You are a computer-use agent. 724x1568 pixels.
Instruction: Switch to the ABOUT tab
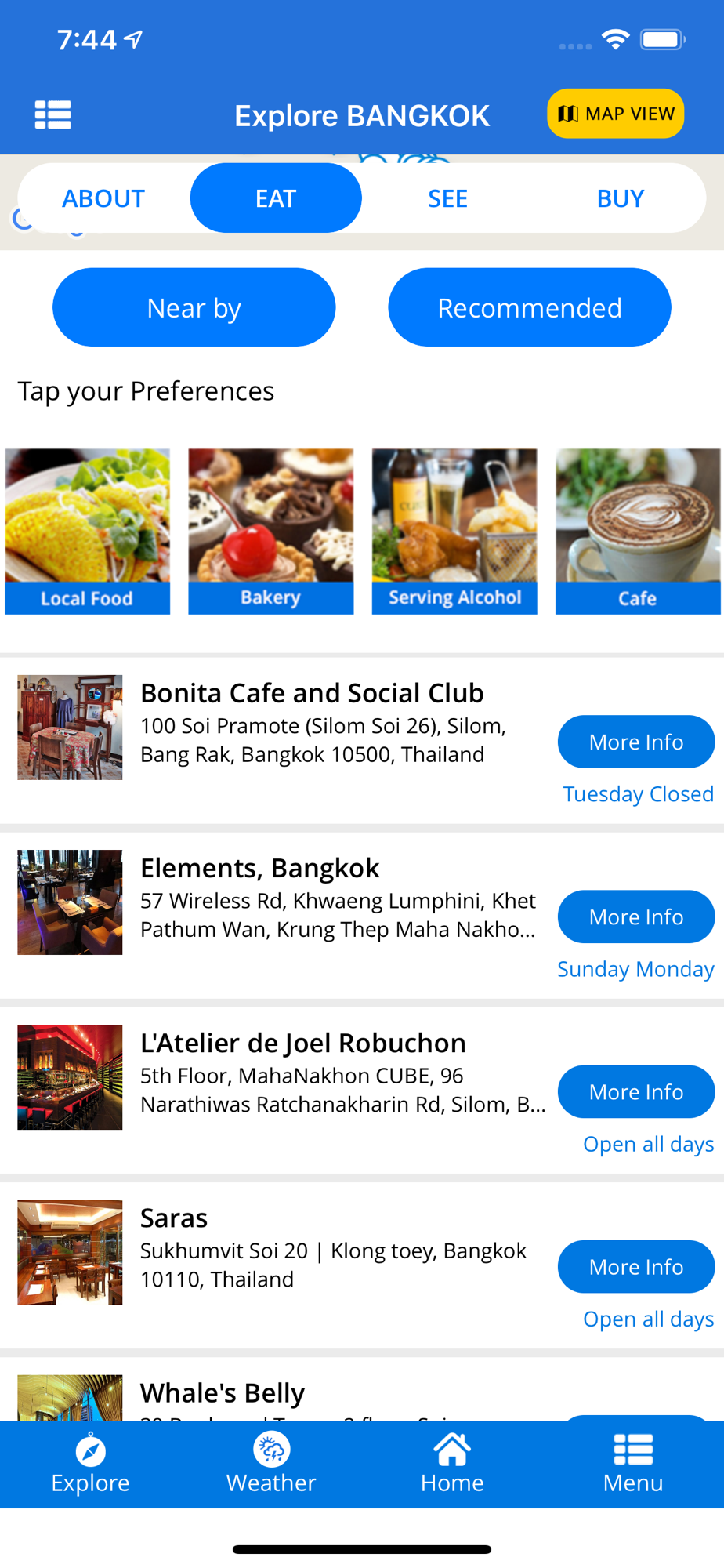click(103, 198)
